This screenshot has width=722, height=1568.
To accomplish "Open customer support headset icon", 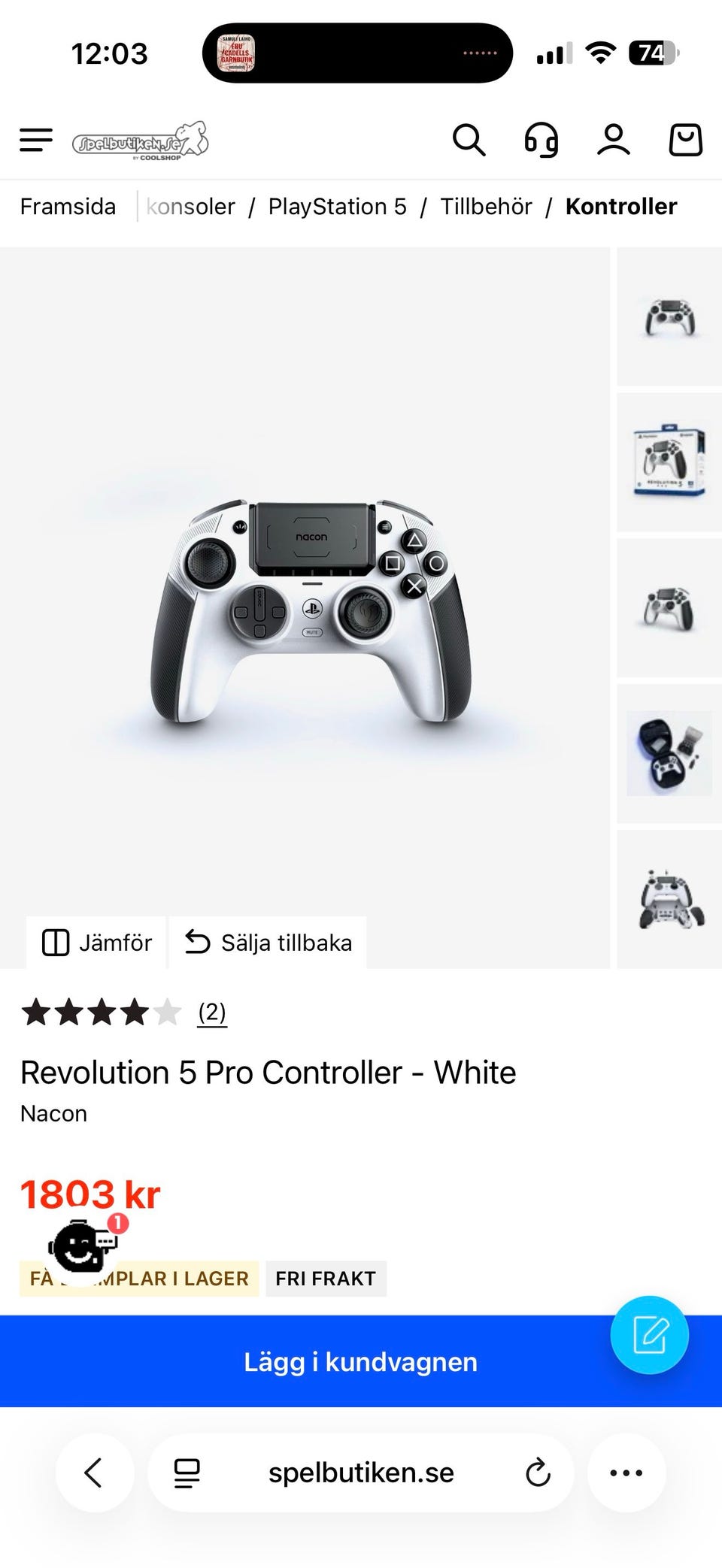I will point(541,140).
